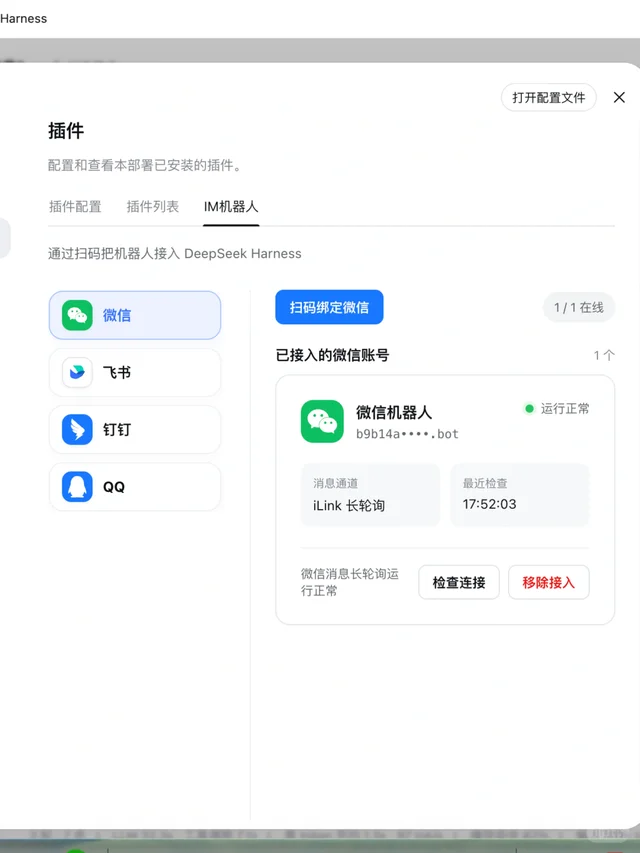Select QQ platform
Screen dimensions: 640x853
click(x=135, y=487)
